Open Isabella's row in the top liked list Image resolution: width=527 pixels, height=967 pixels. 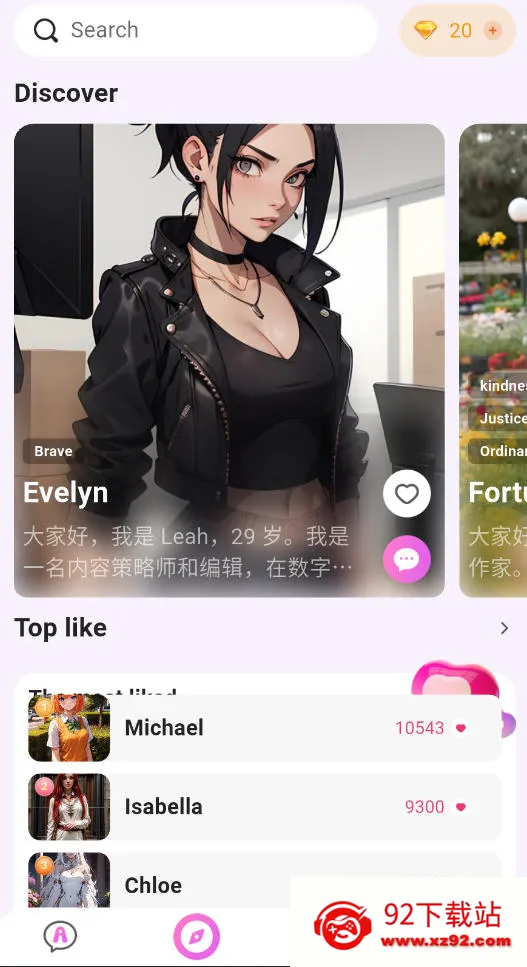pyautogui.click(x=265, y=807)
